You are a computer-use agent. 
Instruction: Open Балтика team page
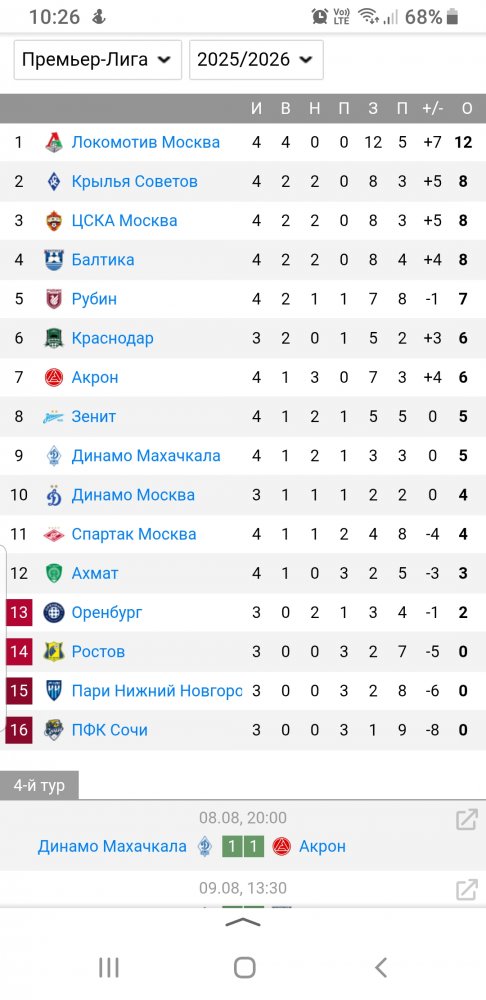(103, 260)
